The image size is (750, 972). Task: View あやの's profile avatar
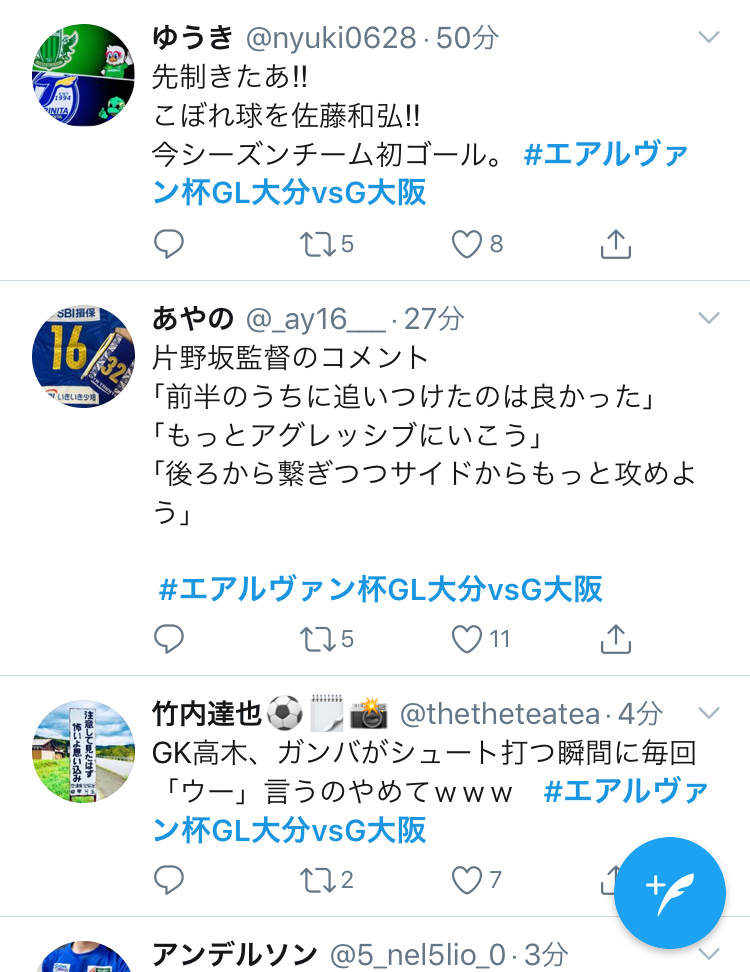tap(84, 356)
